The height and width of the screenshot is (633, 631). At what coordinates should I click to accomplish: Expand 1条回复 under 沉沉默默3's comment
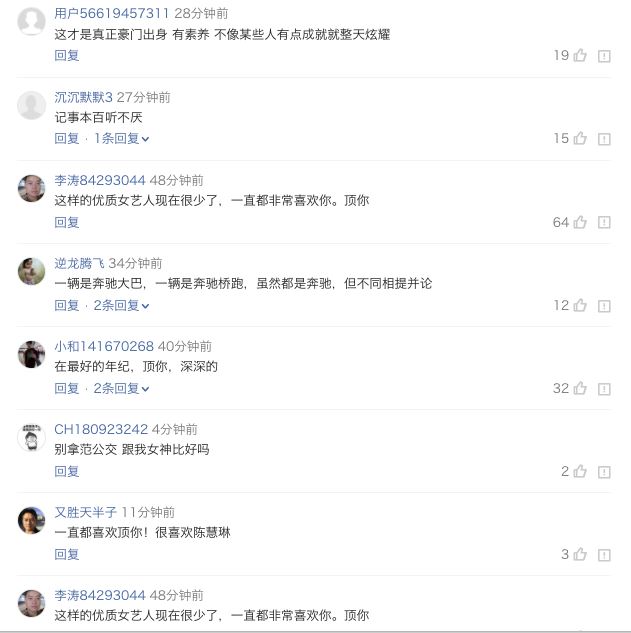click(x=121, y=139)
